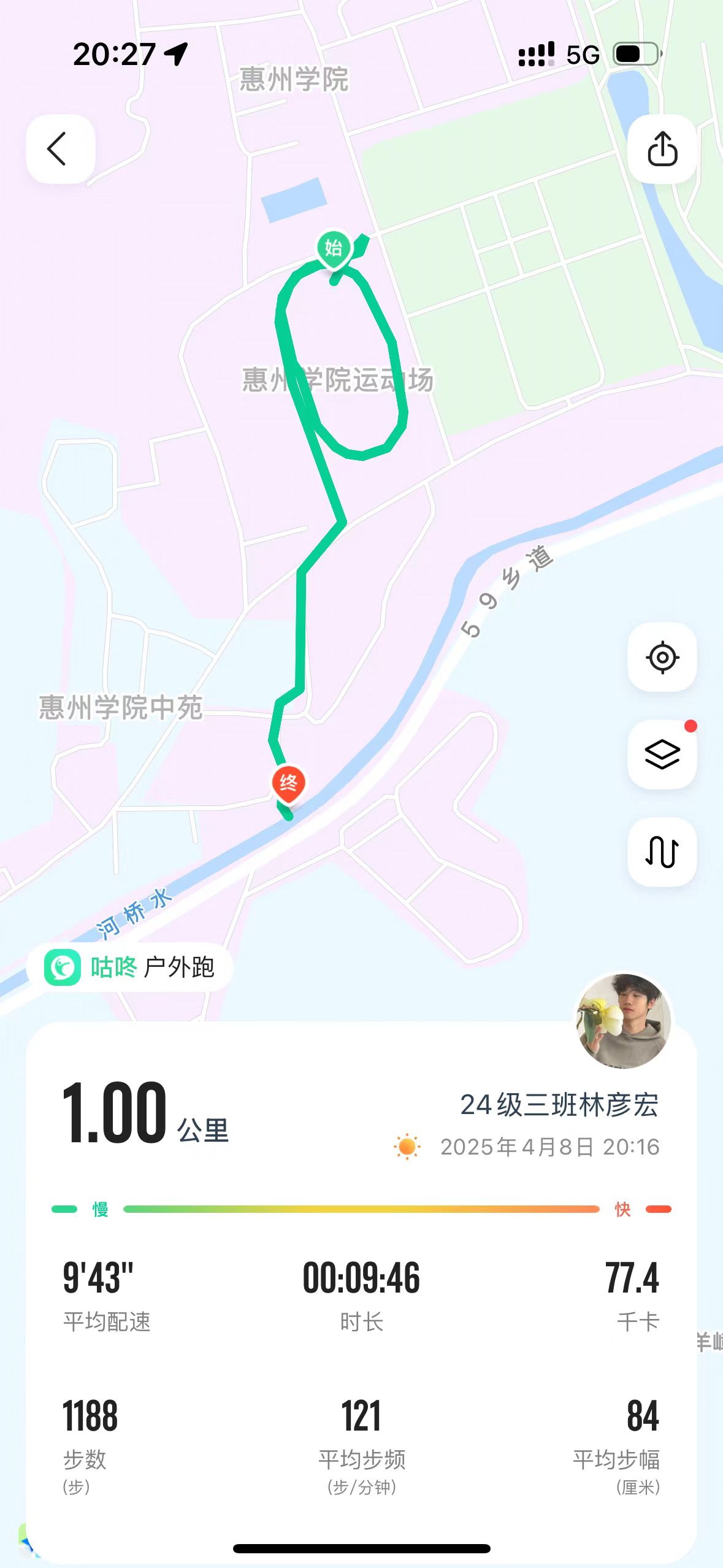Share this running record
The width and height of the screenshot is (723, 1568).
point(662,149)
